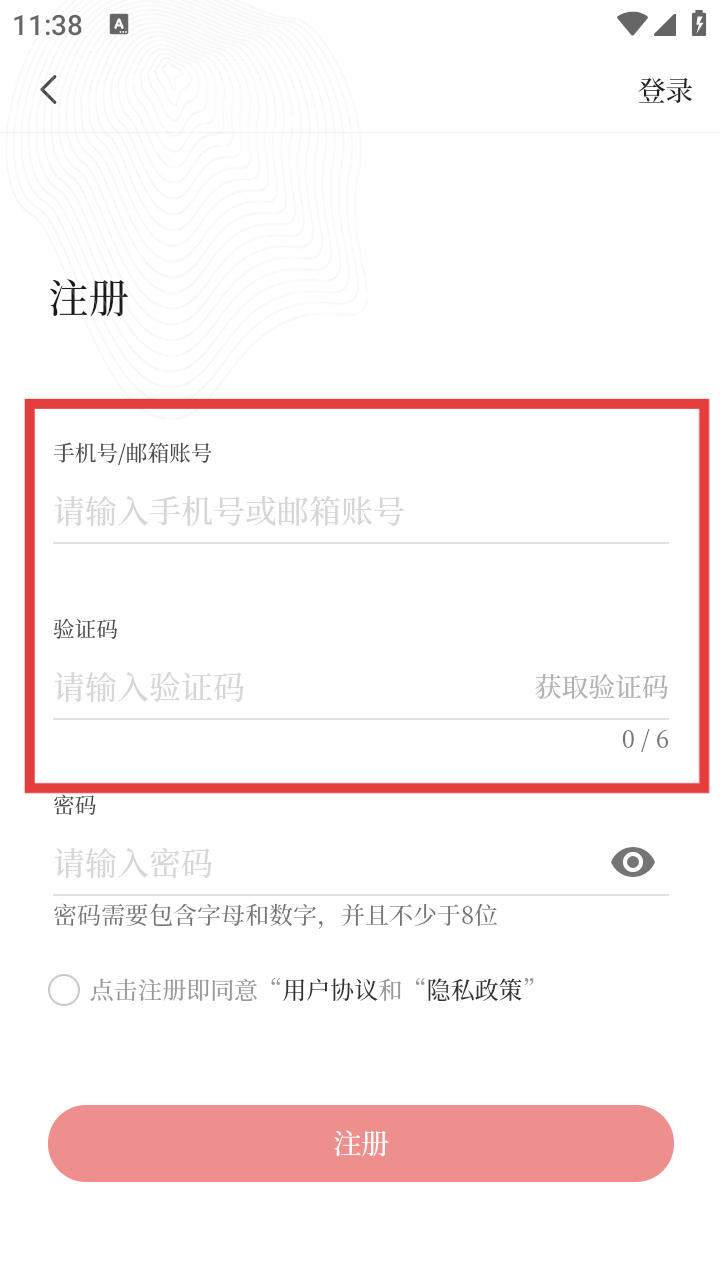
Task: Toggle password visibility eye icon
Action: click(633, 862)
